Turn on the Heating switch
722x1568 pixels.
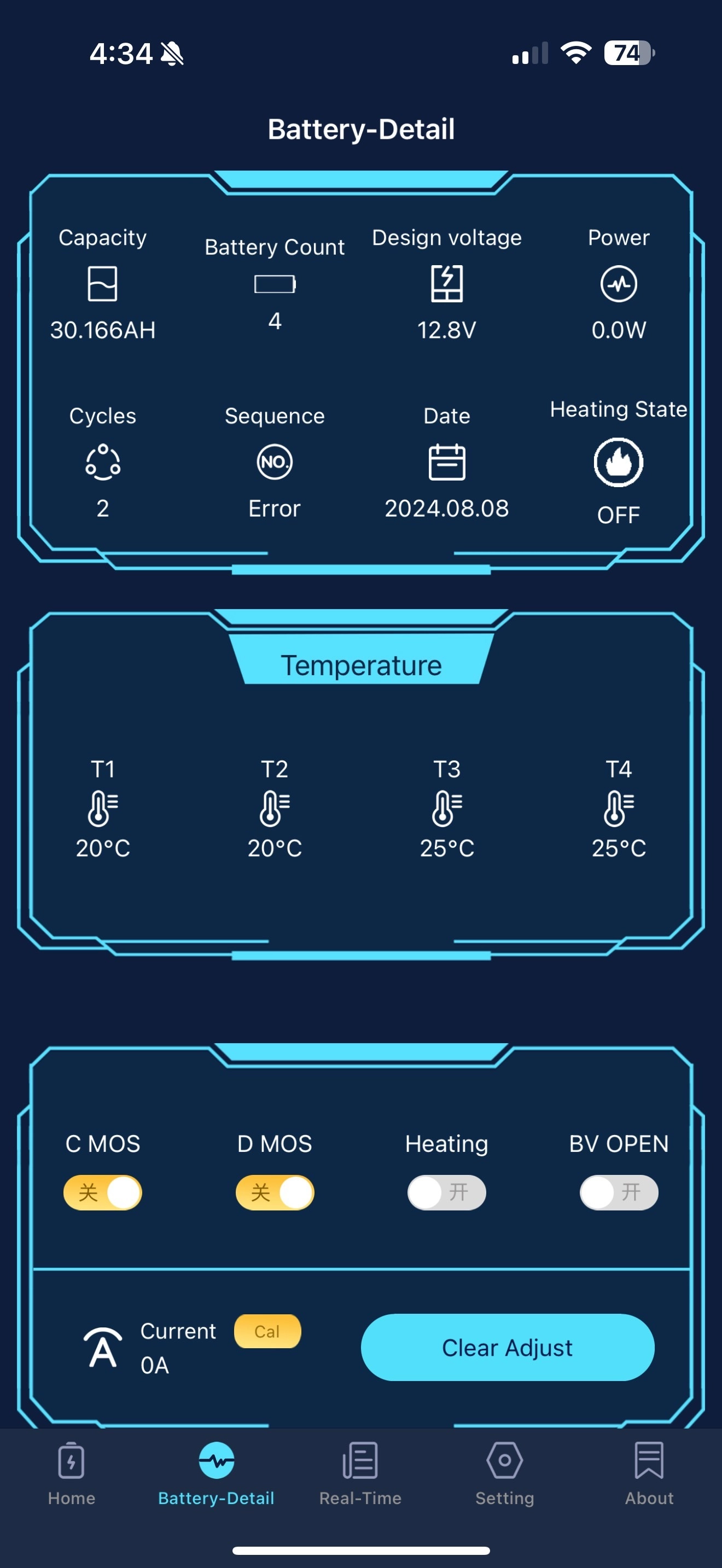point(446,1192)
